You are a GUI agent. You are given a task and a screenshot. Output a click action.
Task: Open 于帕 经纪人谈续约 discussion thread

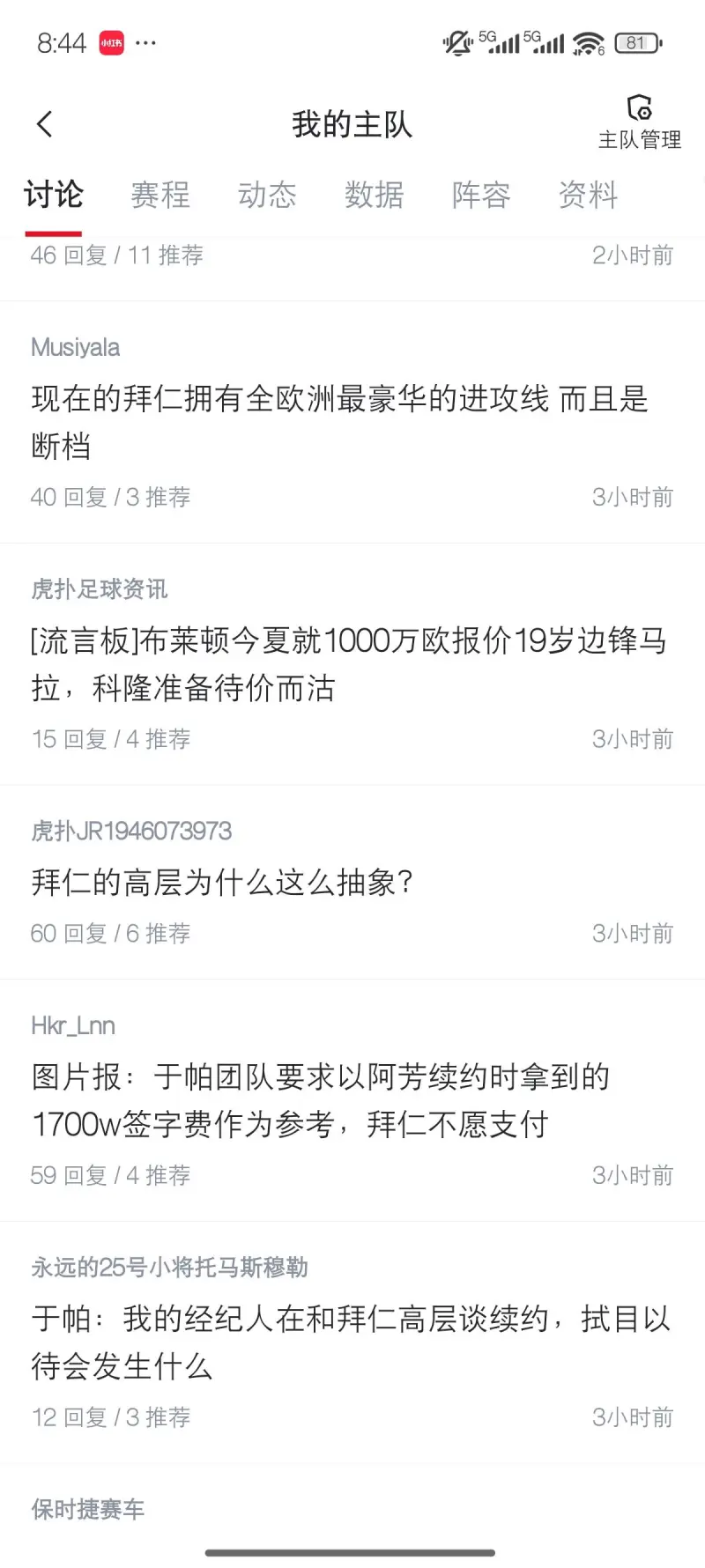[351, 1342]
